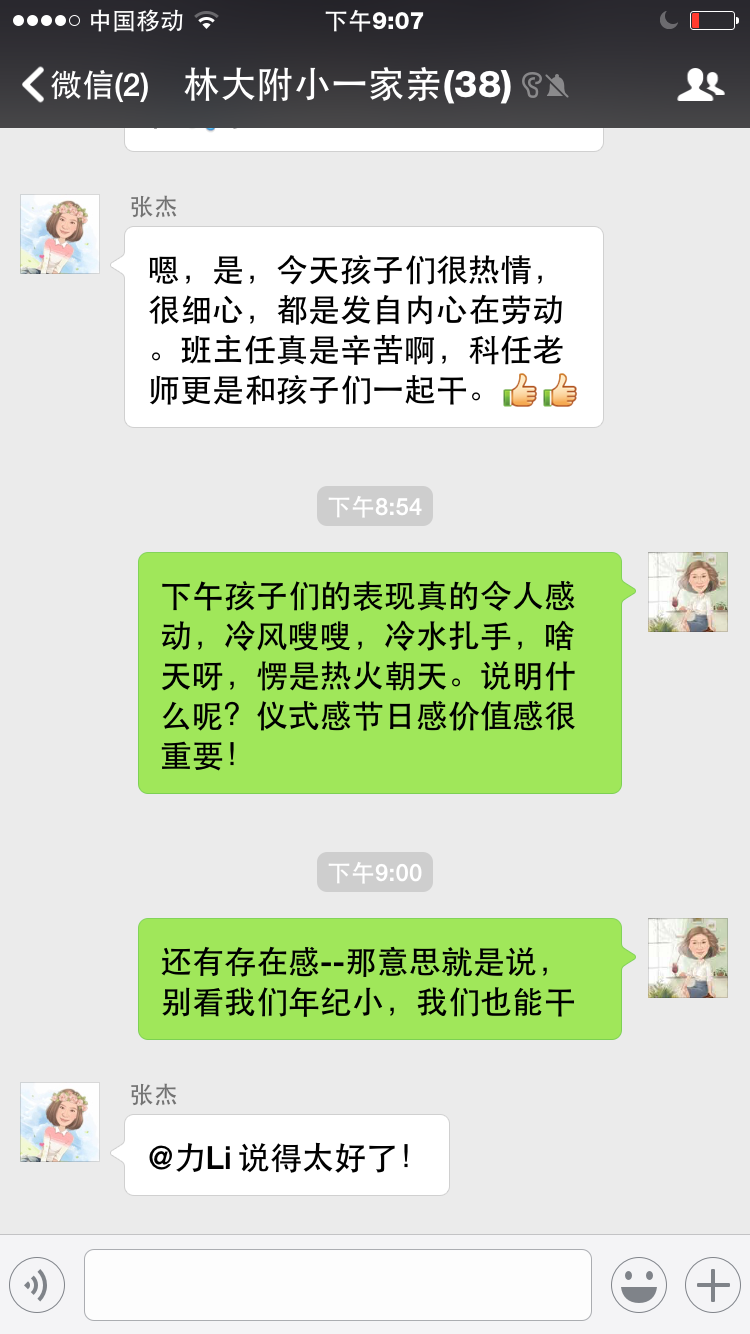View 张杰's avatar beside the 说得太好了 message
Viewport: 750px width, 1334px height.
coord(60,1122)
